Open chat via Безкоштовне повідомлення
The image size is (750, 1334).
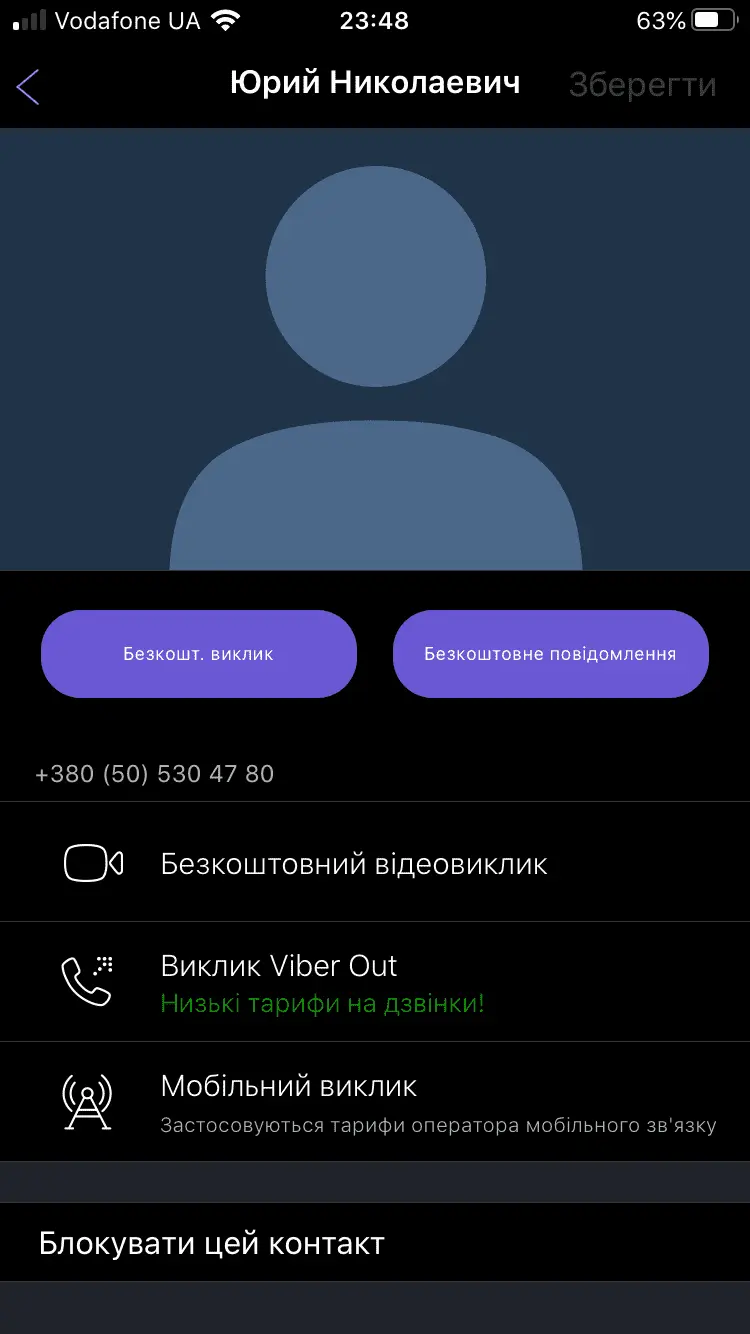click(550, 654)
